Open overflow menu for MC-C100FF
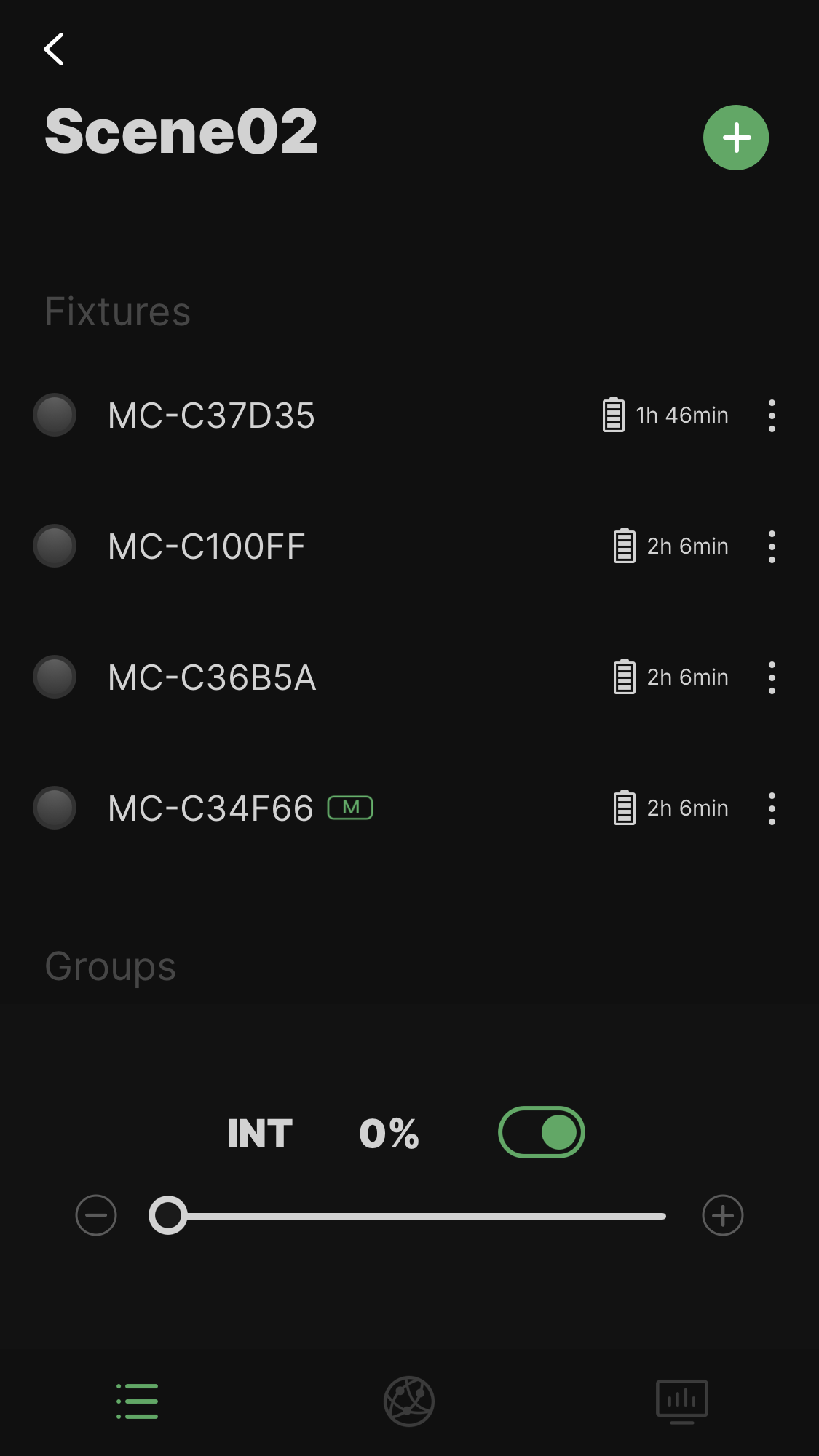This screenshot has width=819, height=1456. (772, 546)
